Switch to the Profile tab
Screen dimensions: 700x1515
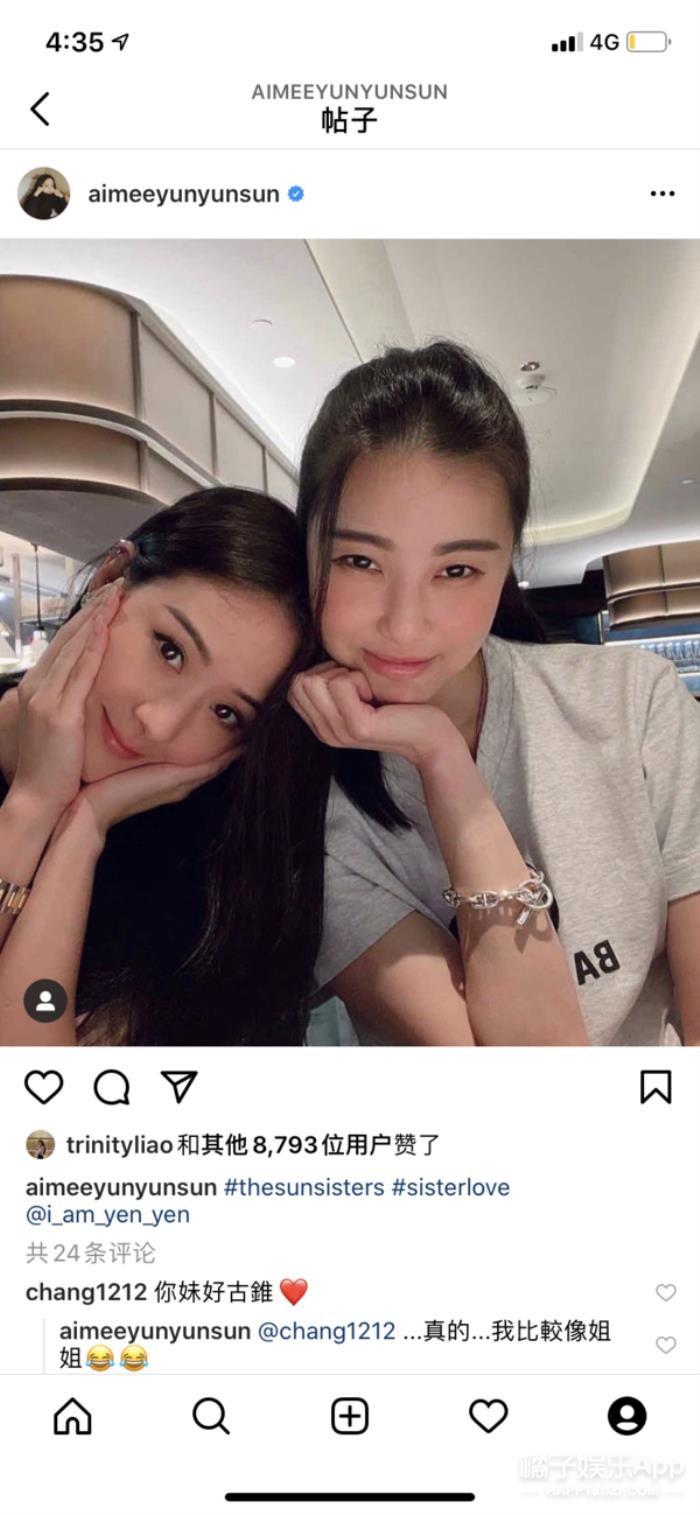click(627, 1416)
